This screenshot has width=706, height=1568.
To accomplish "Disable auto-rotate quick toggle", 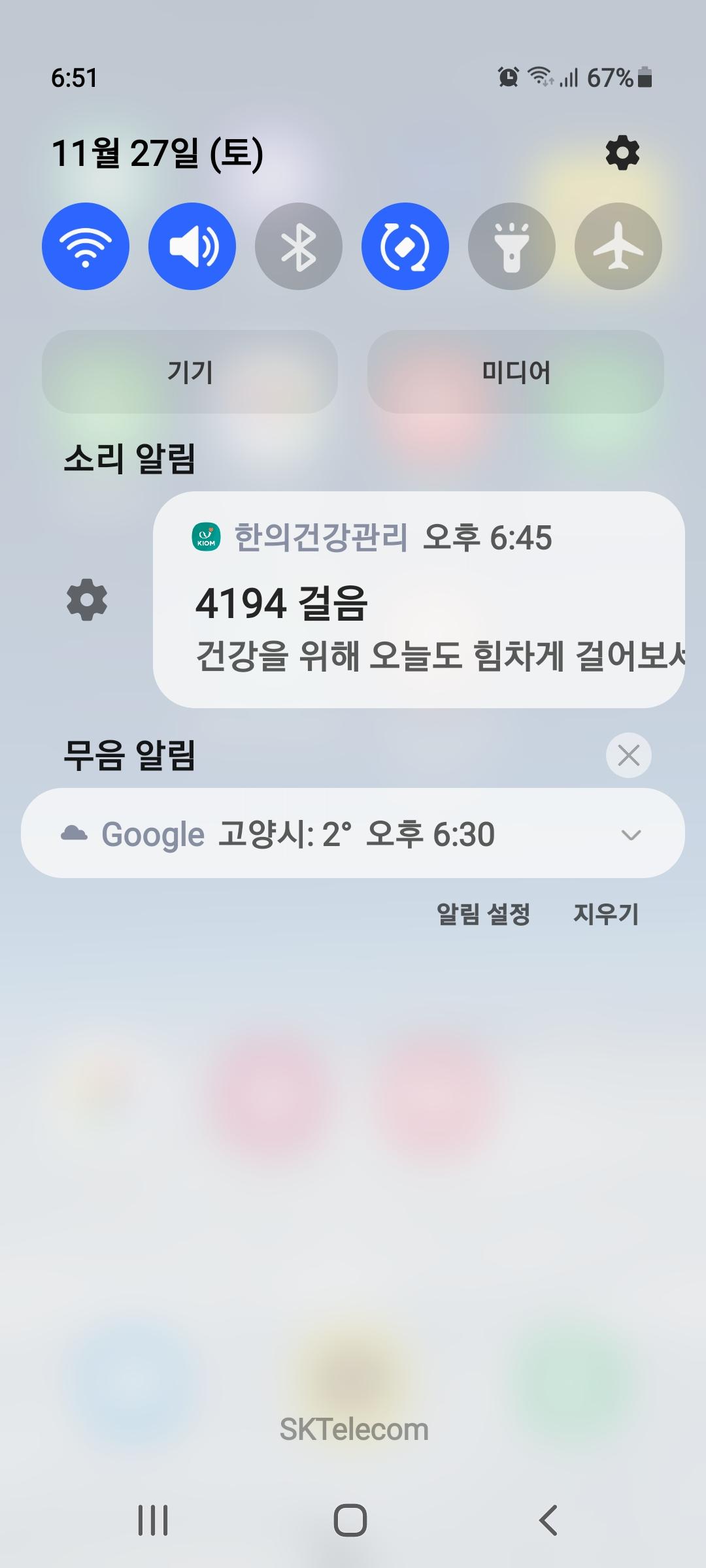I will click(405, 246).
